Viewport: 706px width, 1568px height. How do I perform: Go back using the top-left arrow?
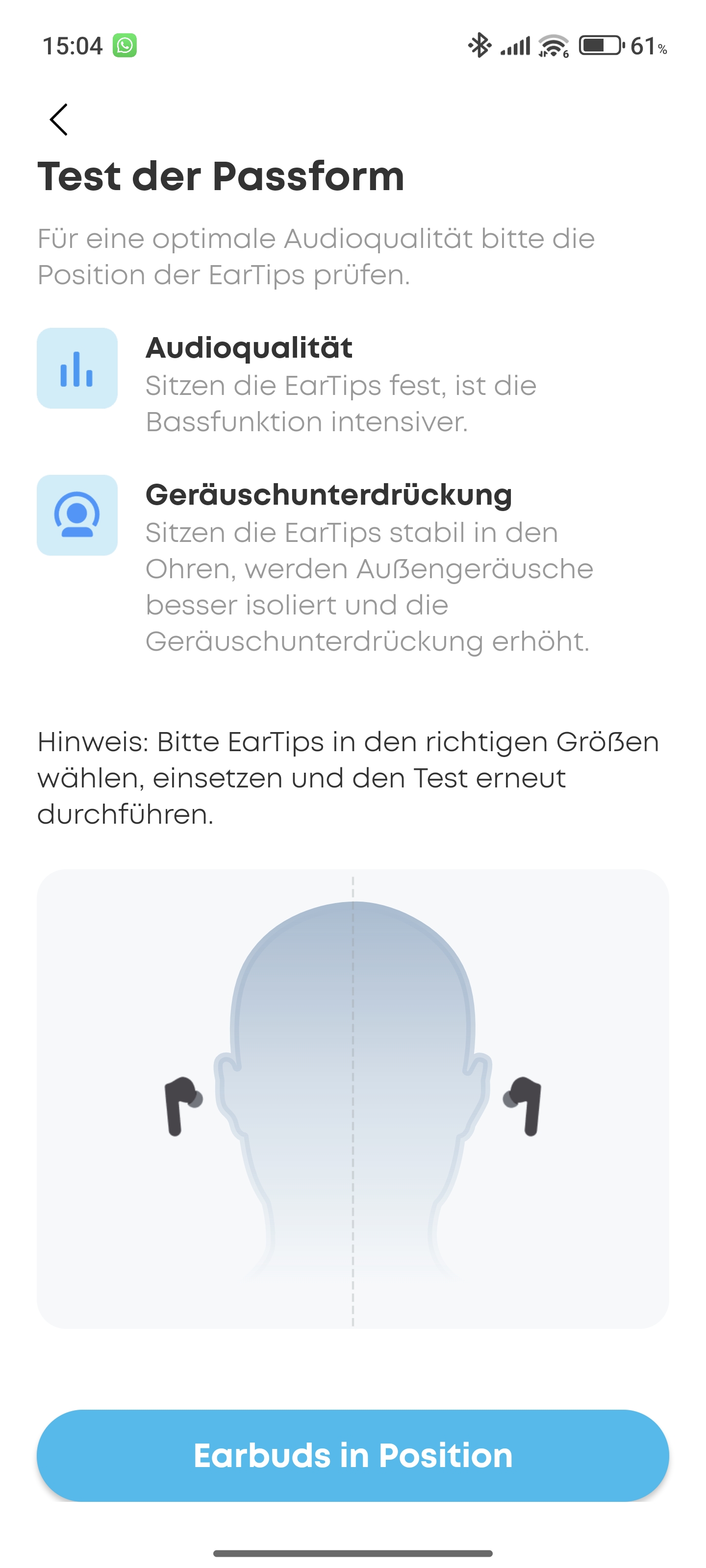[58, 119]
